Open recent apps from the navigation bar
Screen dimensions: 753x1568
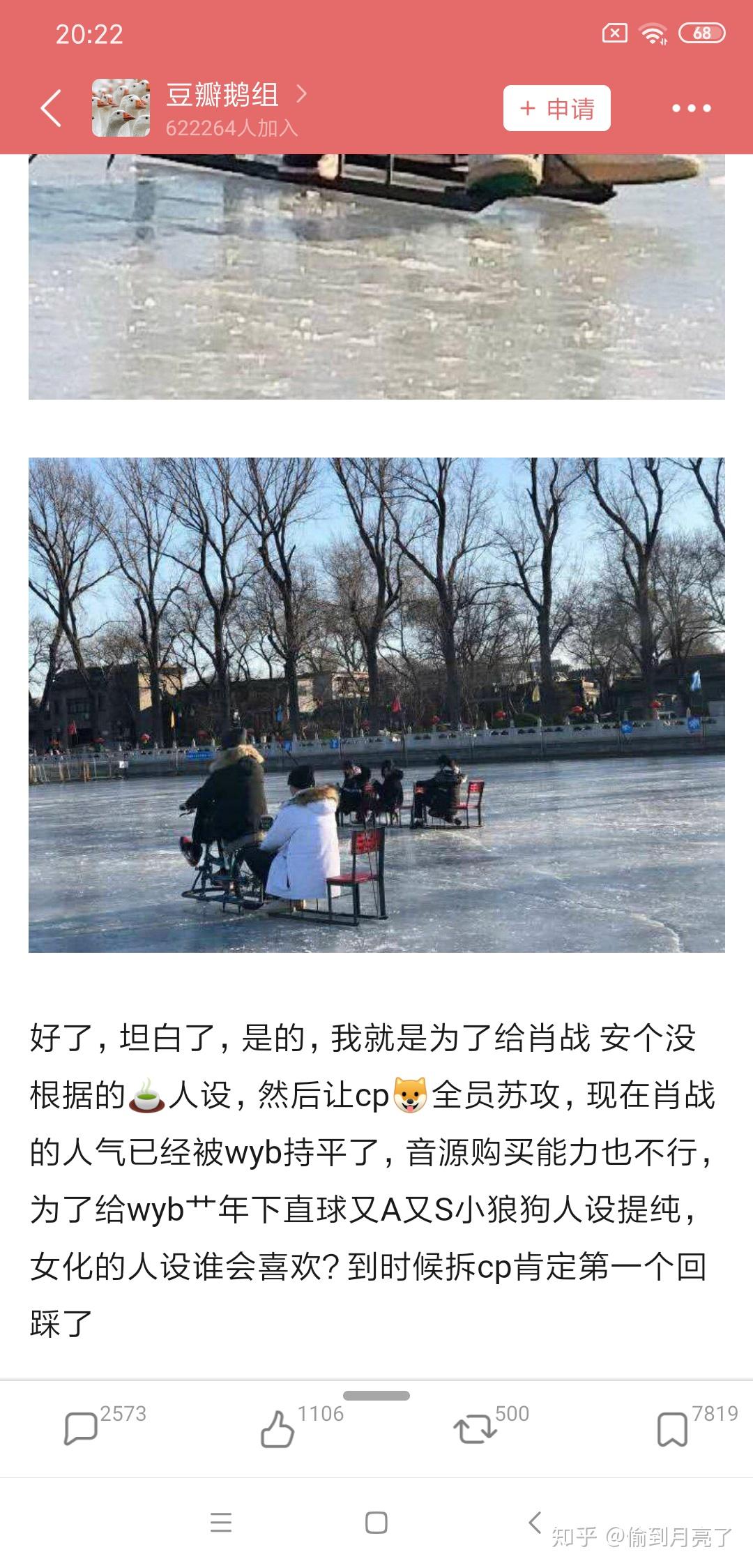point(220,1522)
